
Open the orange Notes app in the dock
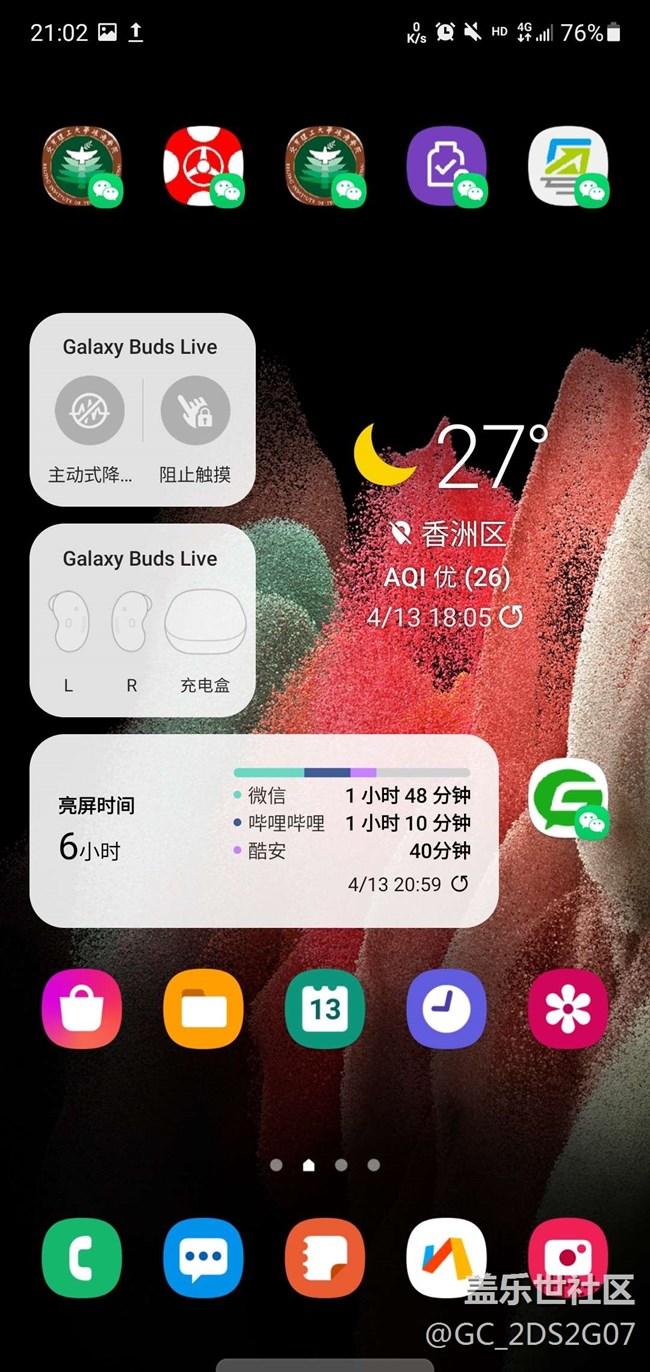[x=325, y=1258]
